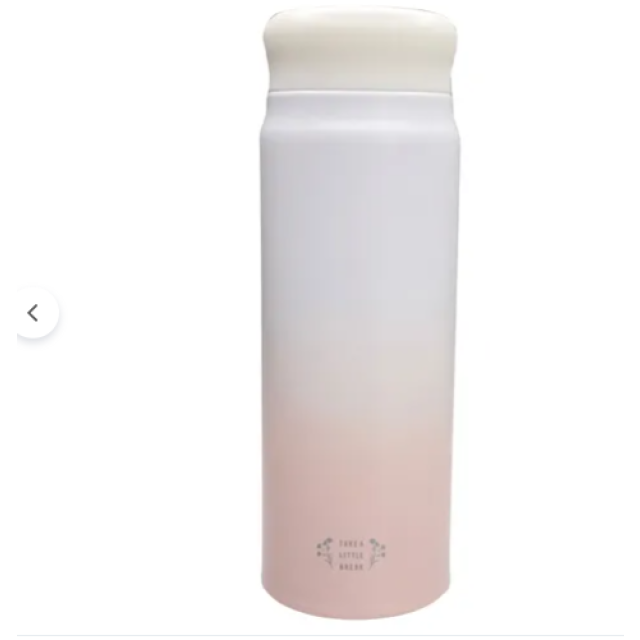Open the bottle product image

pos(361,314)
